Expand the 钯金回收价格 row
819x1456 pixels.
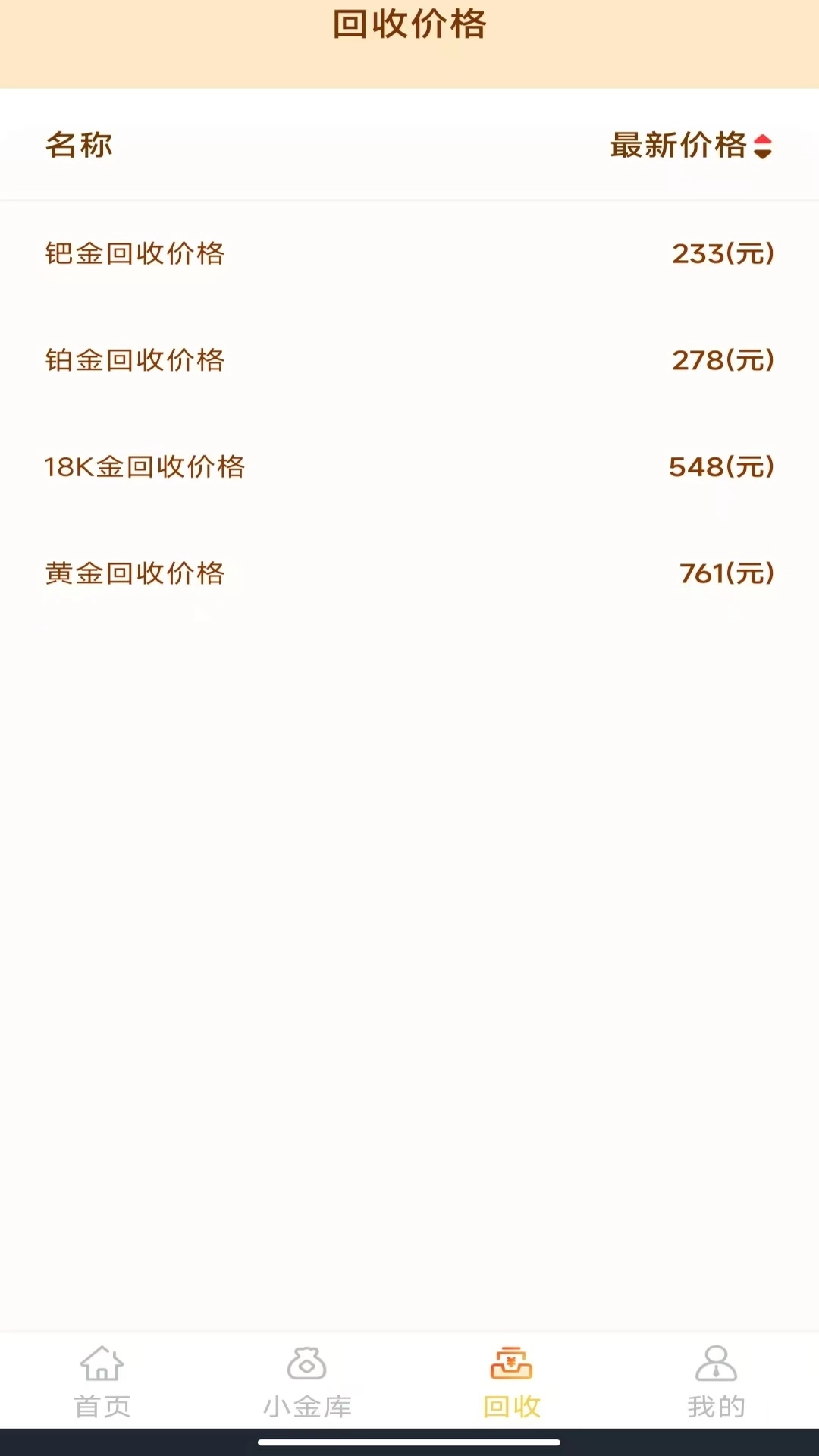coord(135,255)
